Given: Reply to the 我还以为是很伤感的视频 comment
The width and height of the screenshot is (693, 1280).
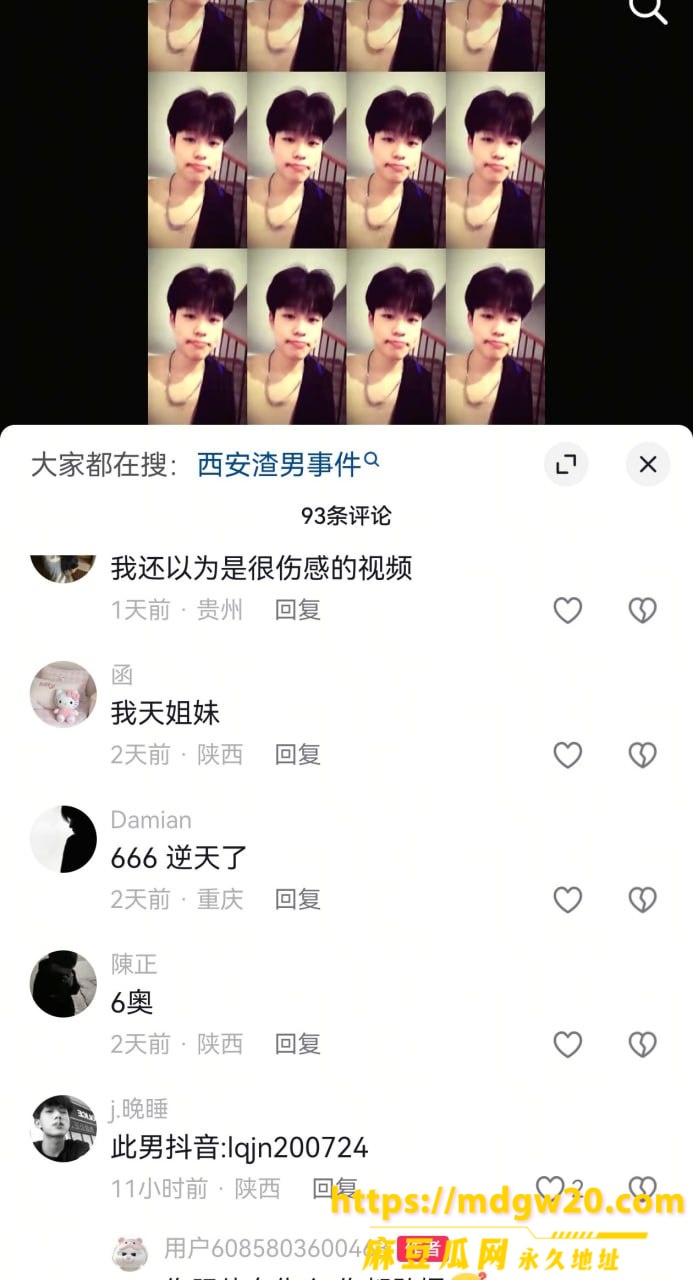Looking at the screenshot, I should (298, 610).
